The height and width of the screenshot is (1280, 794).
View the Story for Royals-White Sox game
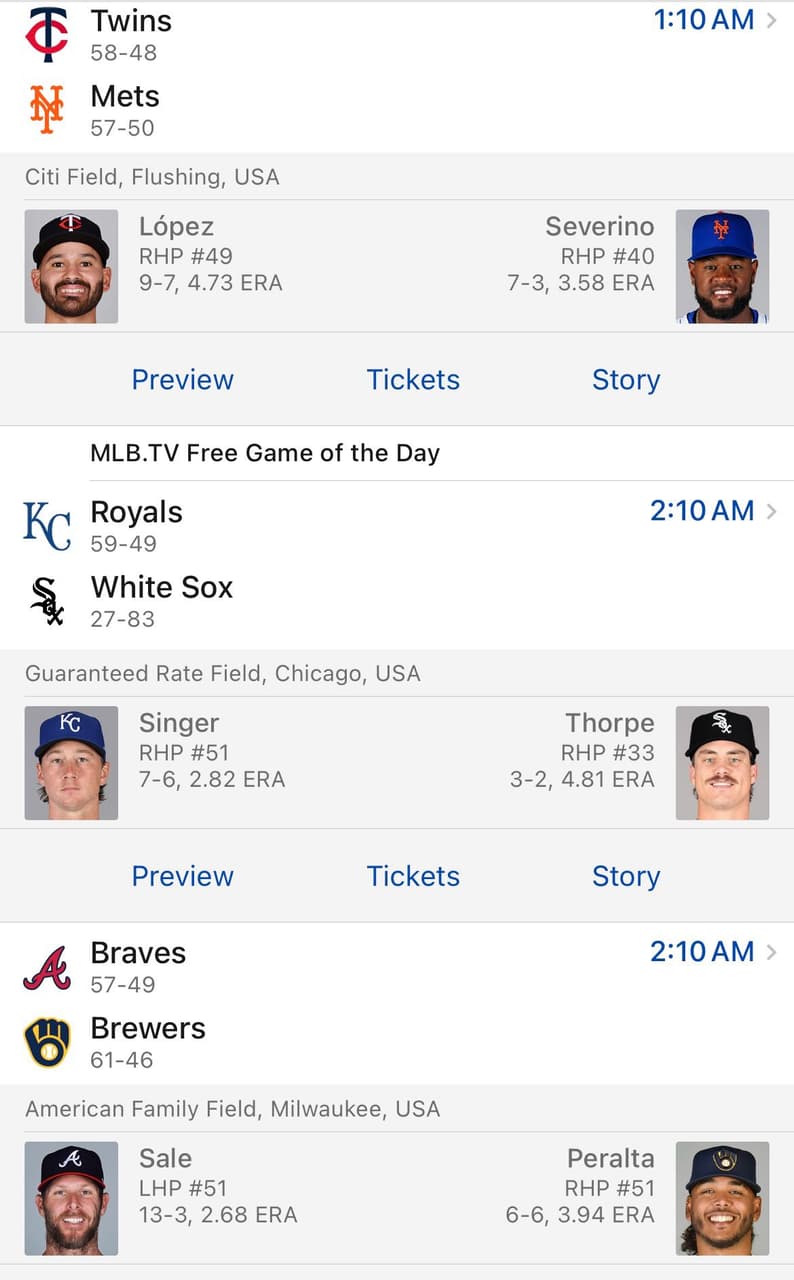pos(625,875)
